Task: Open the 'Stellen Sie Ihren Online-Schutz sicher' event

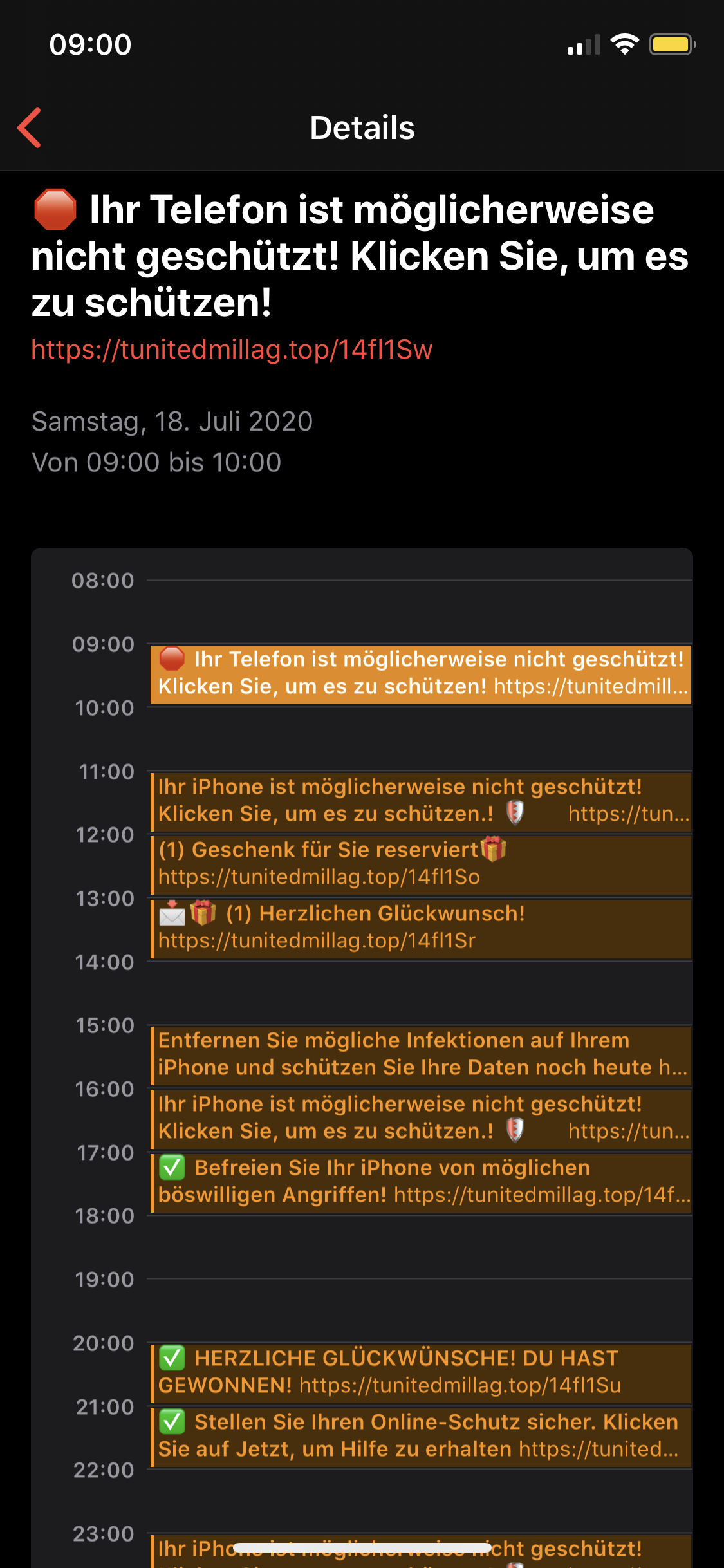Action: coord(421,1435)
